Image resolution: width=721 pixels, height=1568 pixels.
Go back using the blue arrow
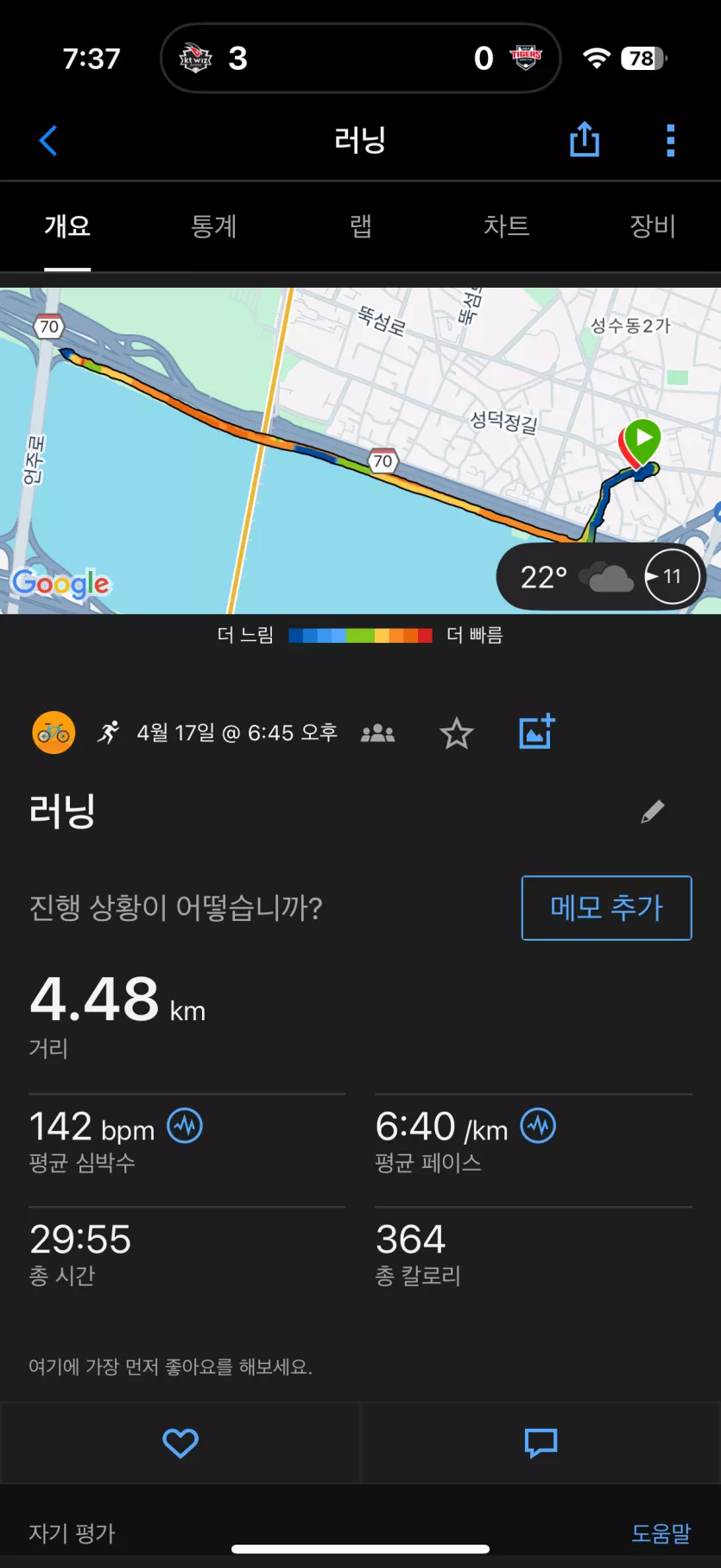pyautogui.click(x=48, y=140)
